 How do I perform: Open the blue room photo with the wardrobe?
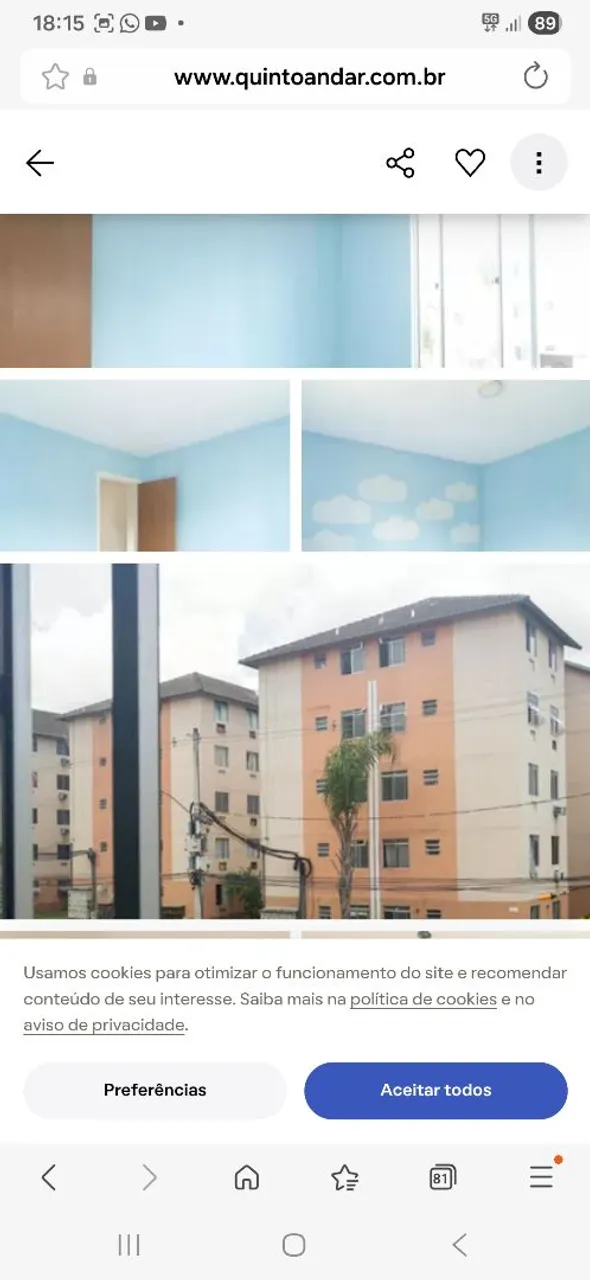[295, 291]
